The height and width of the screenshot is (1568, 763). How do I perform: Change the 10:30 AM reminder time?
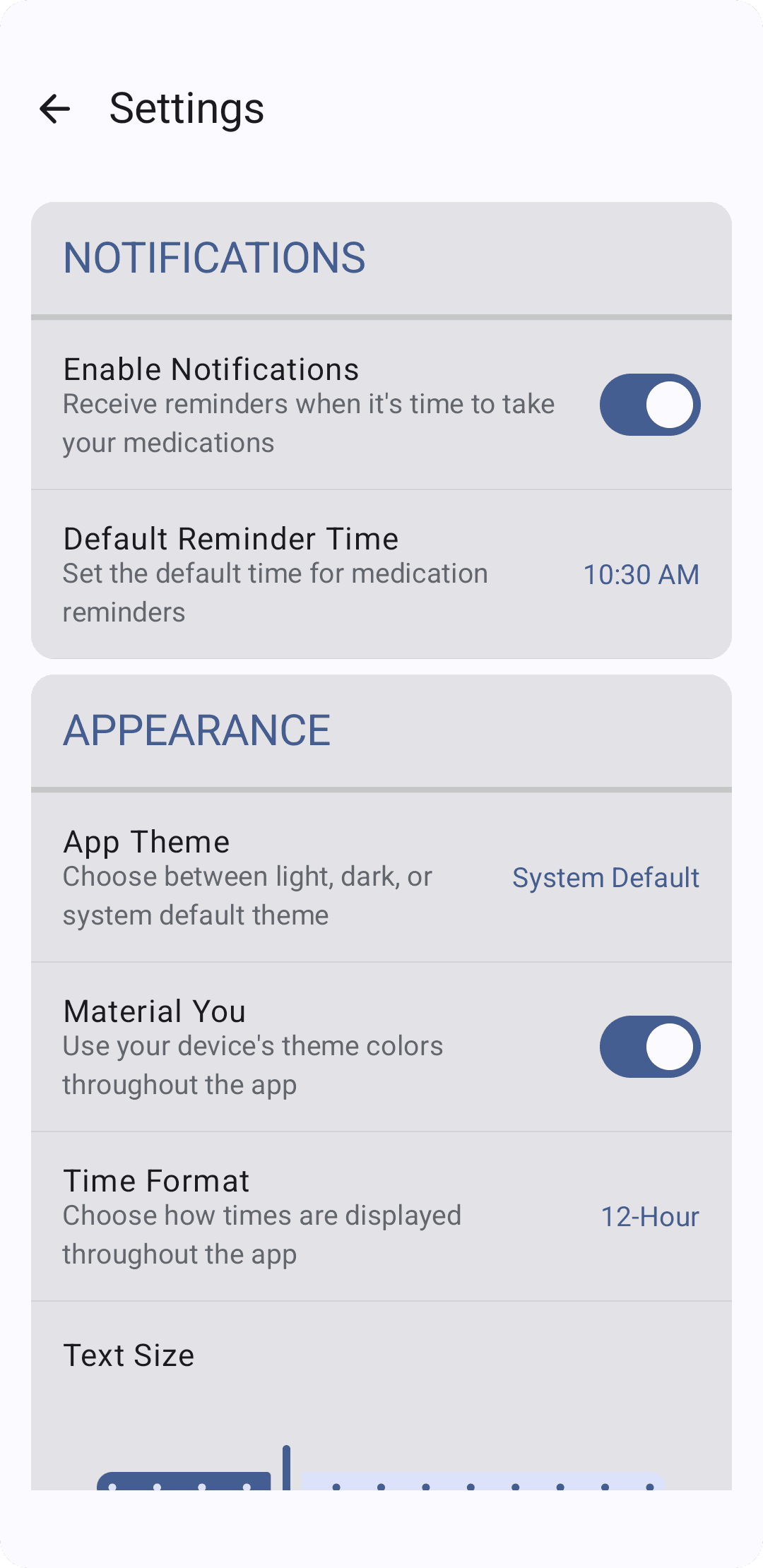(640, 574)
